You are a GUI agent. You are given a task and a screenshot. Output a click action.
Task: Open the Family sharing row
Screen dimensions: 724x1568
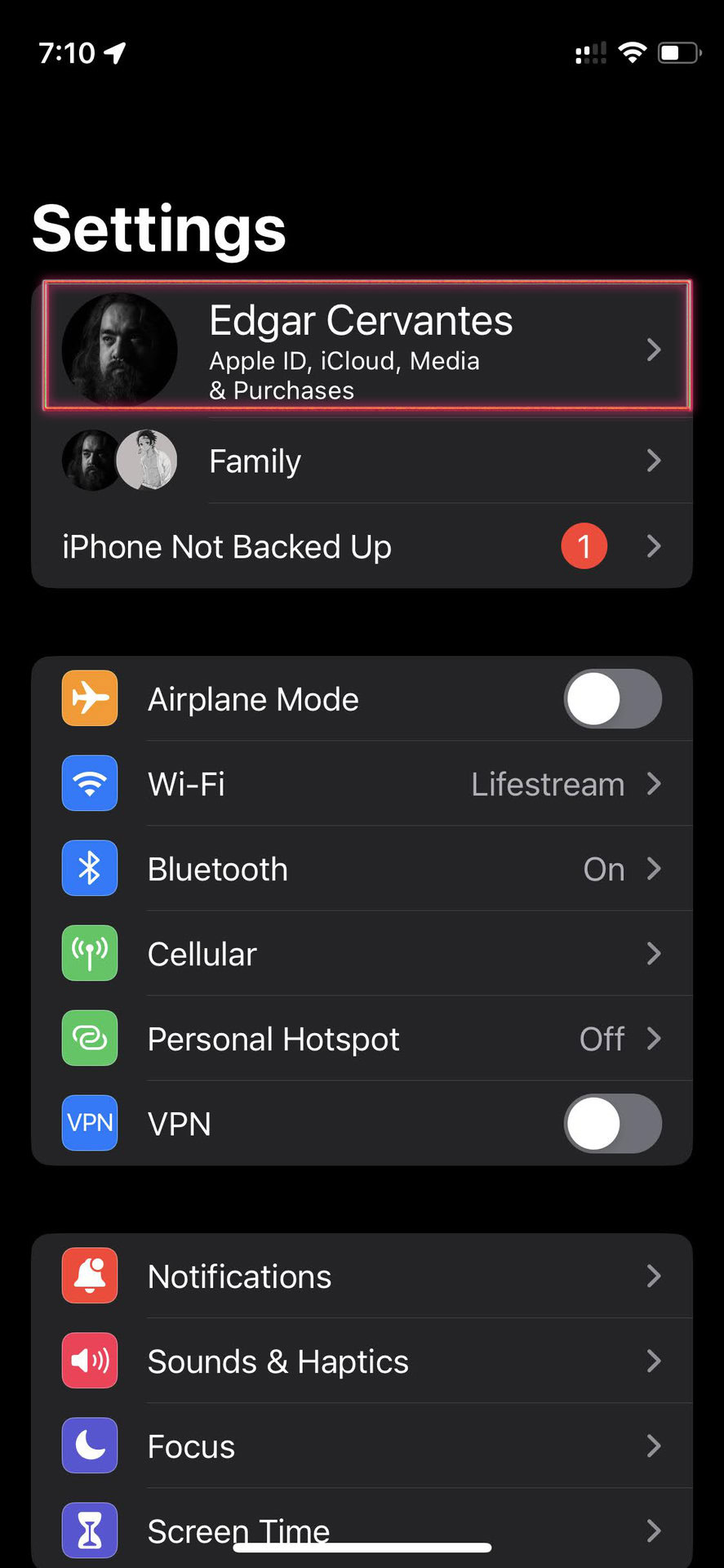pos(362,461)
